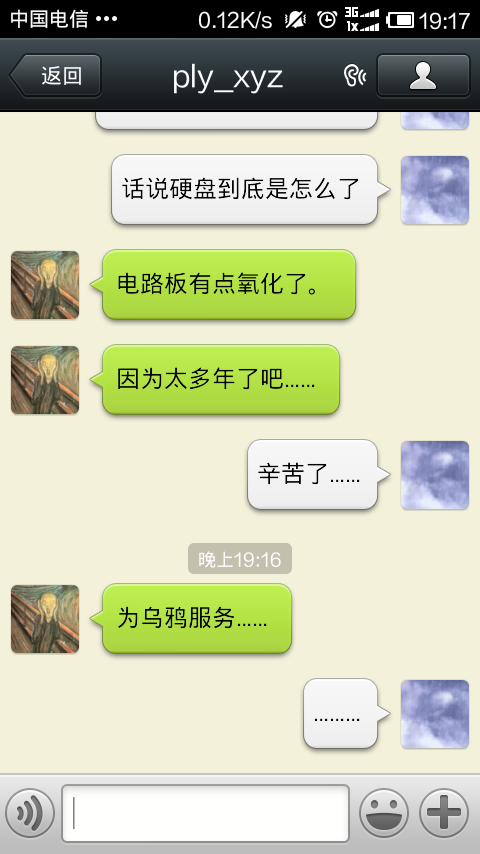Open the contact profile button

(423, 76)
